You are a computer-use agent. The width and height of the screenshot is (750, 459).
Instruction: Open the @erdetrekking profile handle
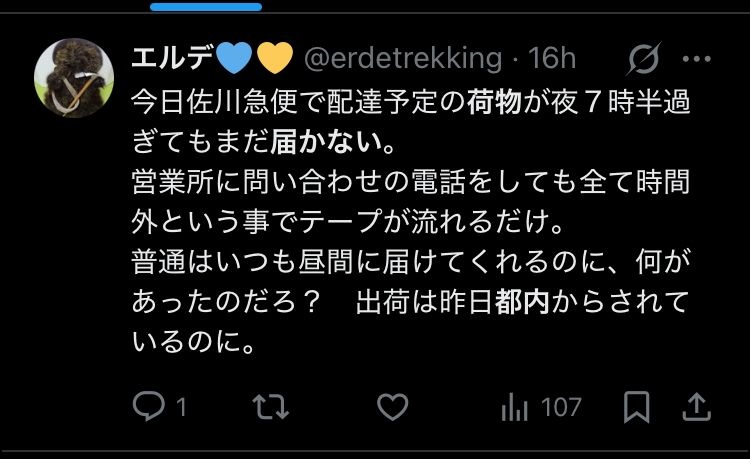pos(401,59)
